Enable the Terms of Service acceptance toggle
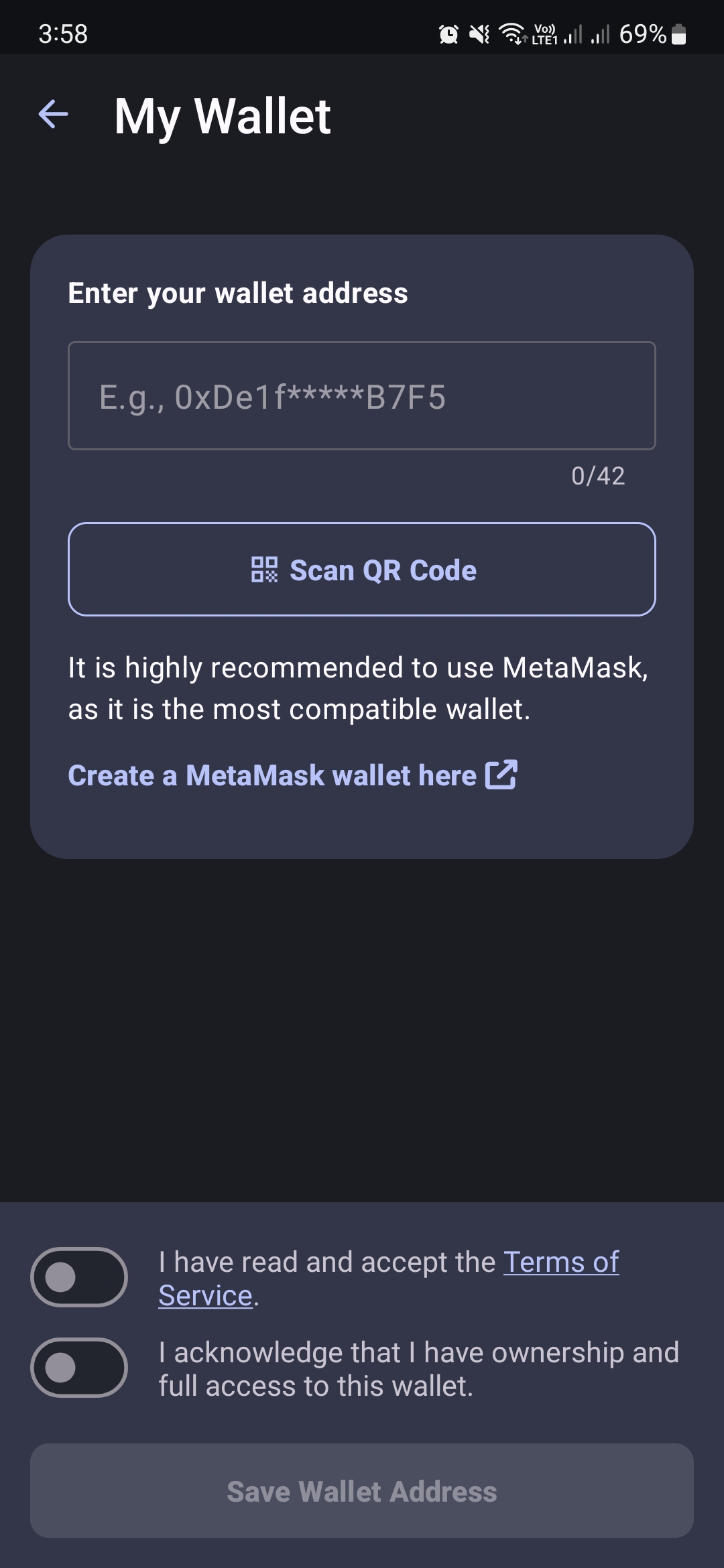The height and width of the screenshot is (1568, 724). tap(80, 1277)
